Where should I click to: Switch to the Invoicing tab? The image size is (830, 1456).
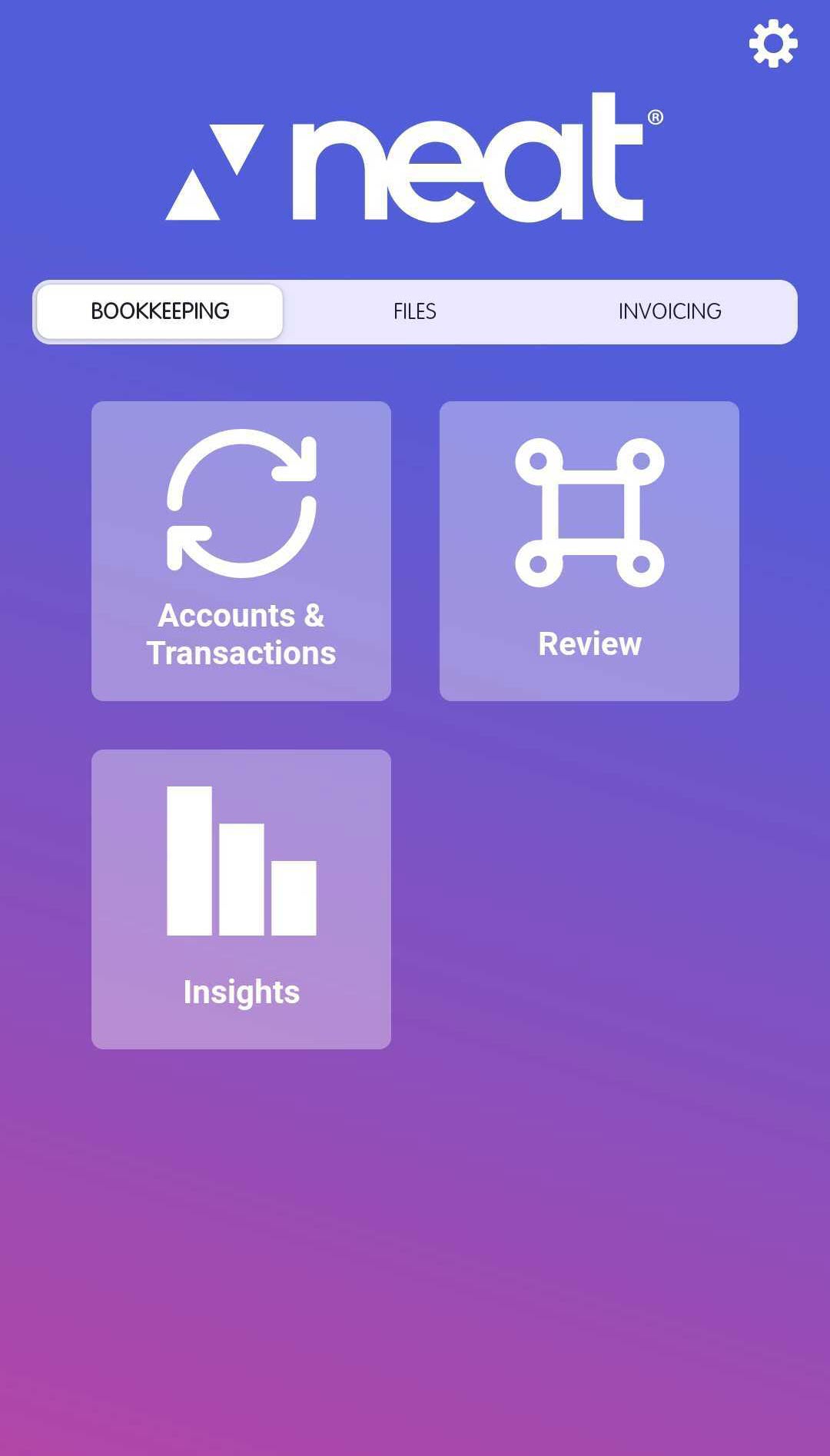[x=669, y=311]
